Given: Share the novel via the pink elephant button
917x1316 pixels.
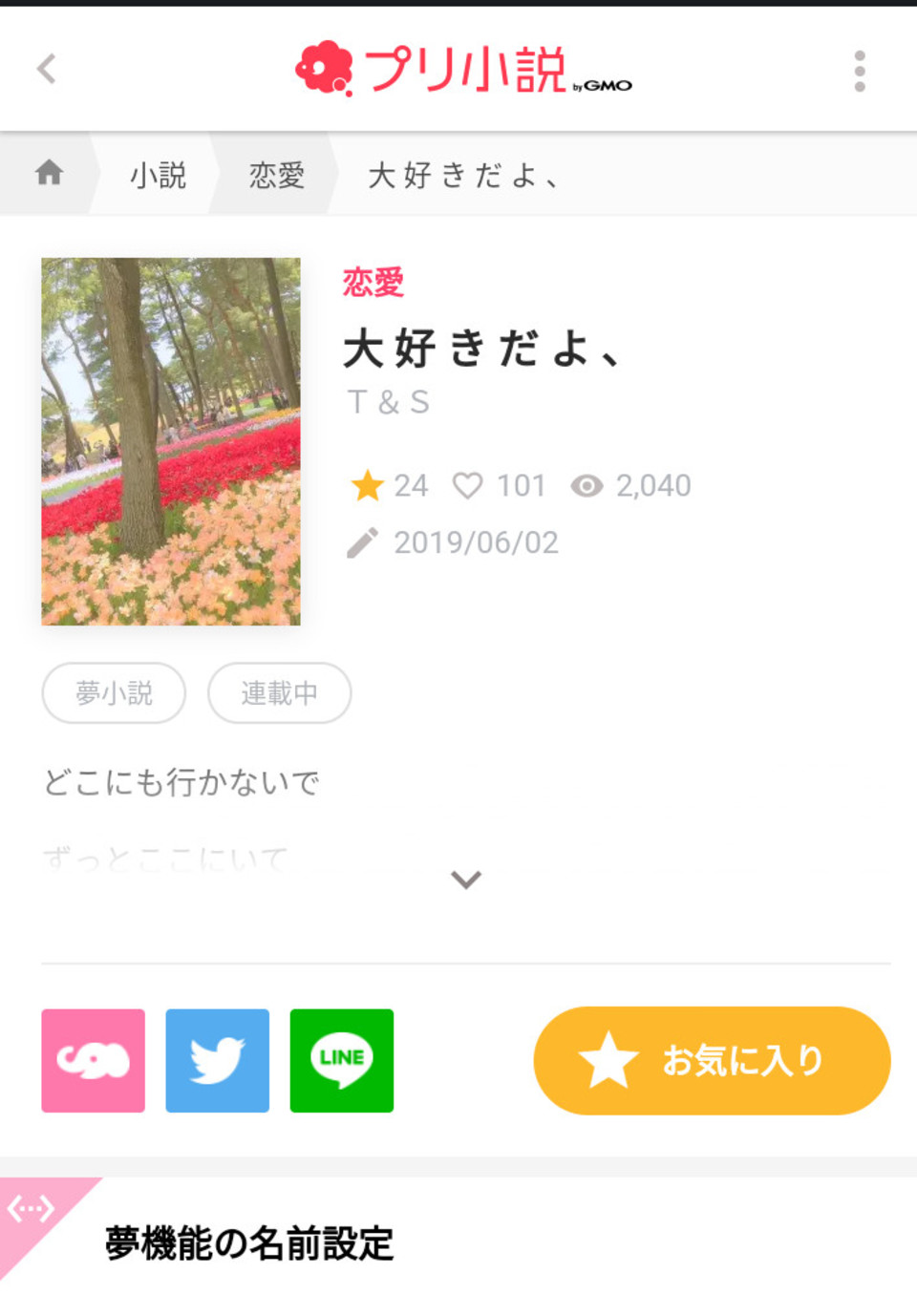Looking at the screenshot, I should point(93,1060).
